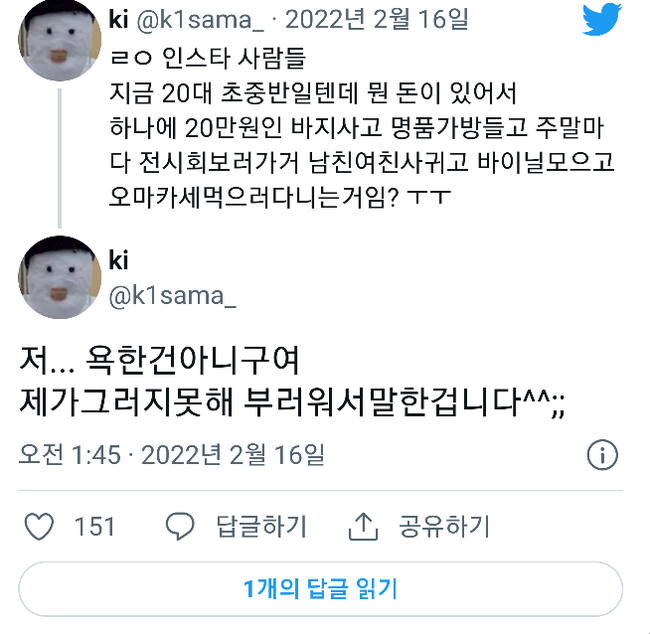Open the info icon beside the timestamp

602,456
